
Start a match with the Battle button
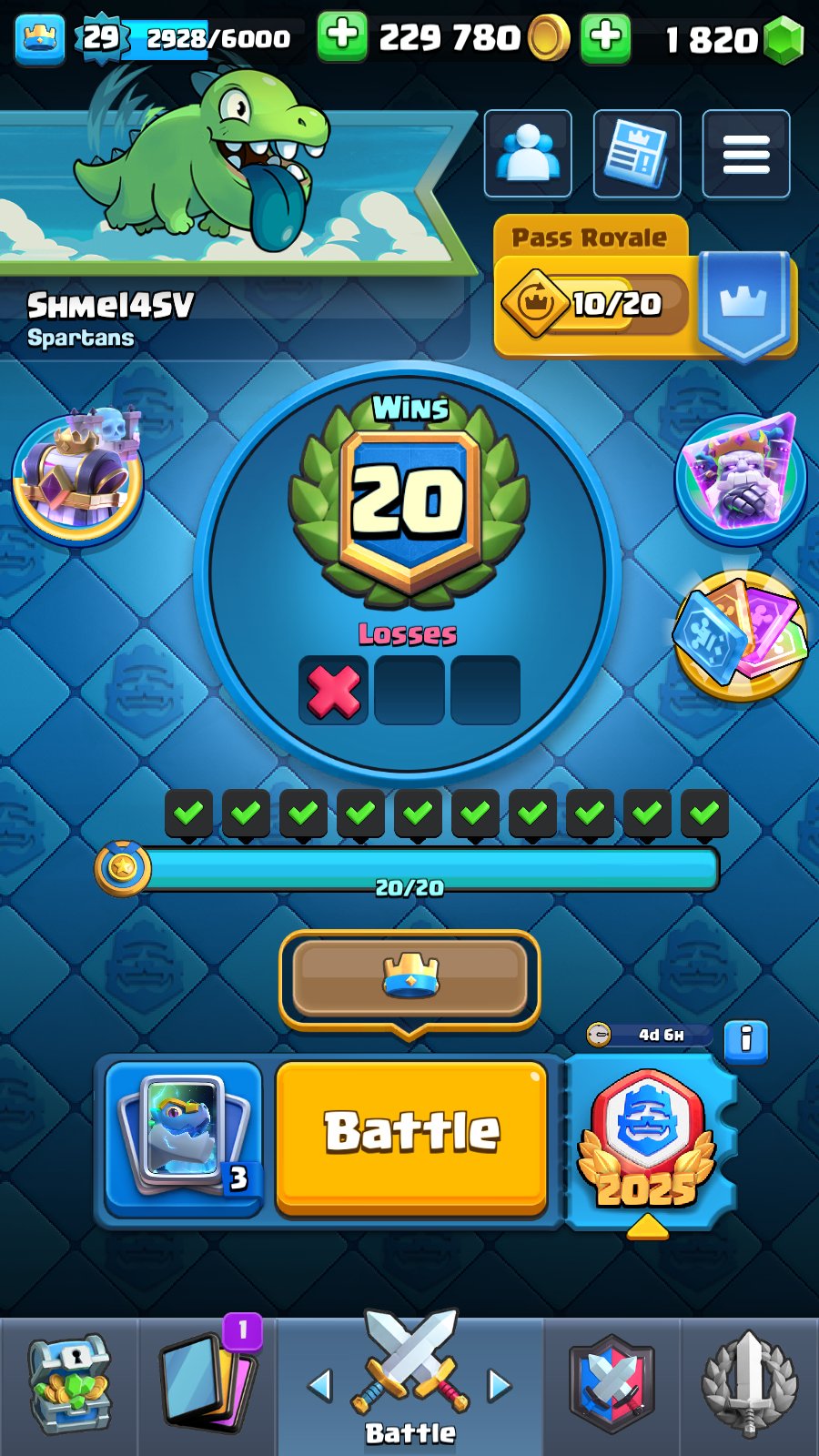click(411, 1135)
